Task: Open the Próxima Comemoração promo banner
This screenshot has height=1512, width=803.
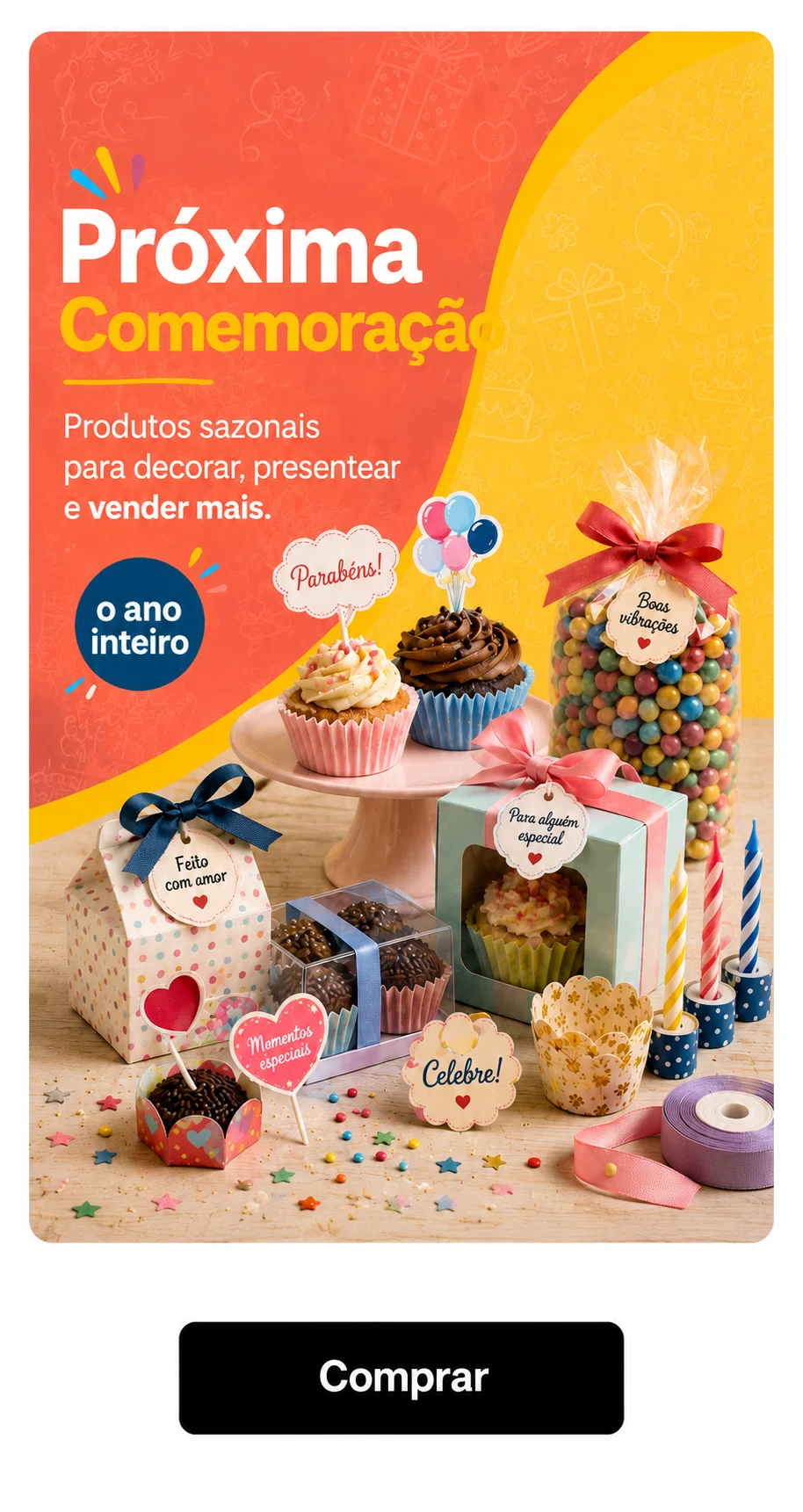Action: tap(401, 637)
